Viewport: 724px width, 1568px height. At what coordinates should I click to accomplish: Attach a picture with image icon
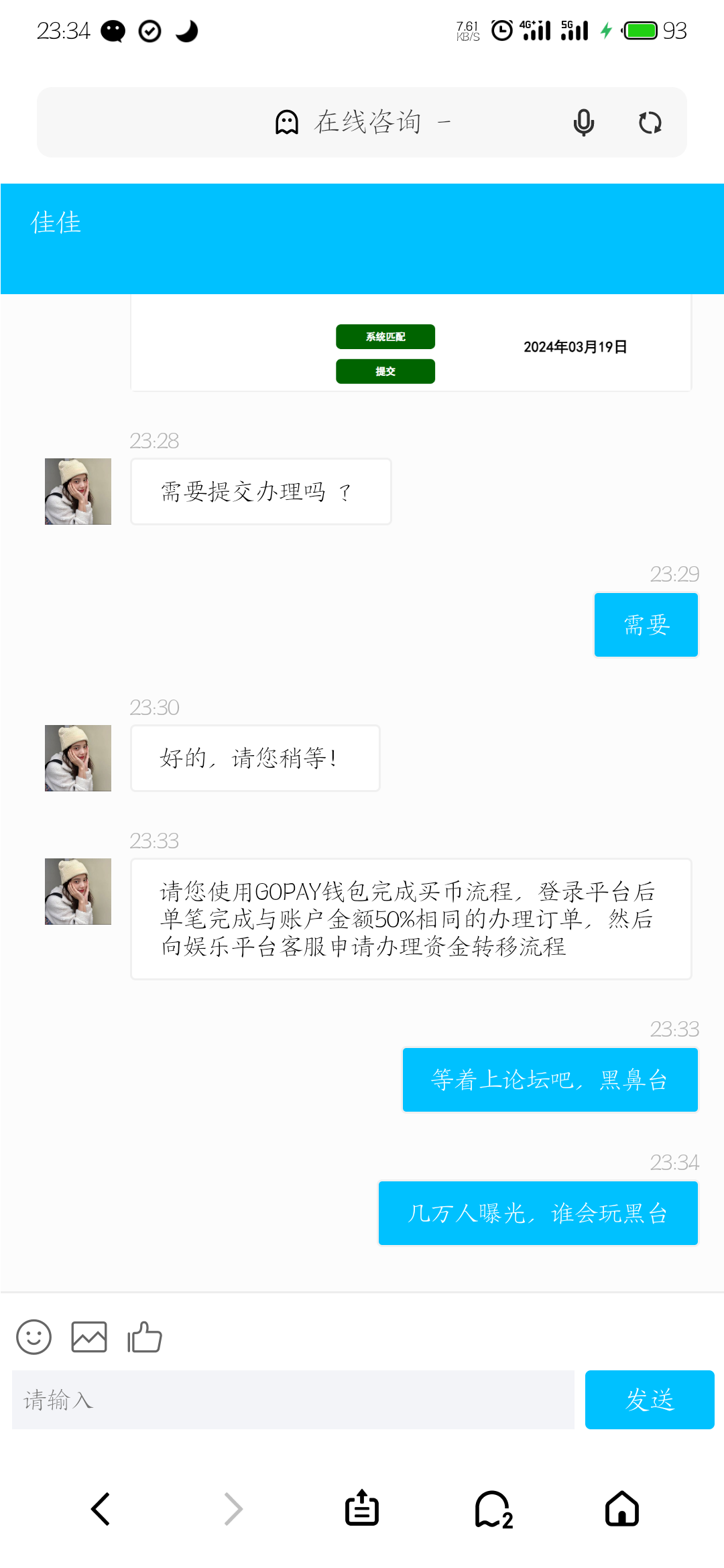pos(89,1337)
